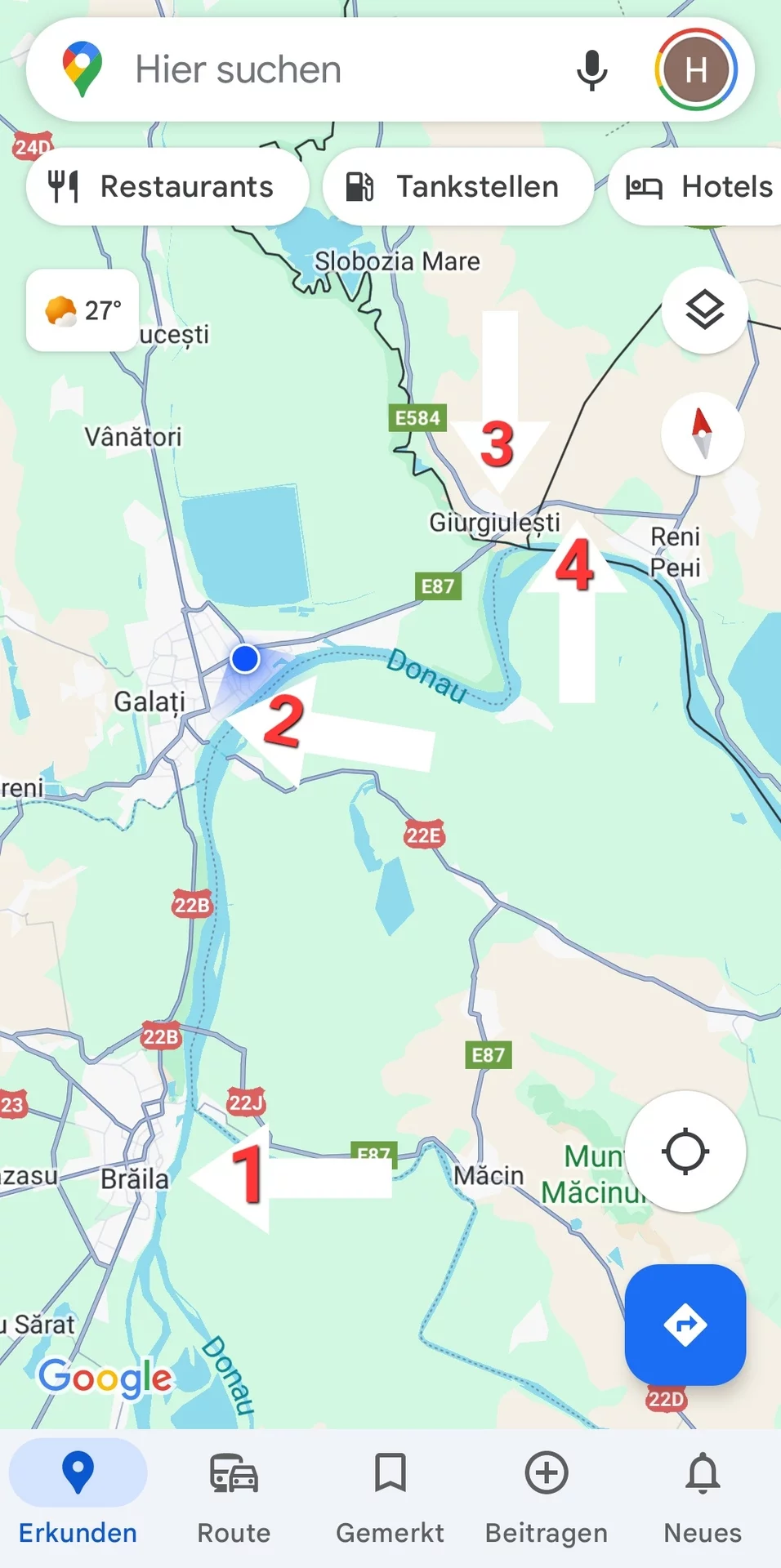The height and width of the screenshot is (1568, 781).
Task: Tap the compass to reset map orientation
Action: 702,434
